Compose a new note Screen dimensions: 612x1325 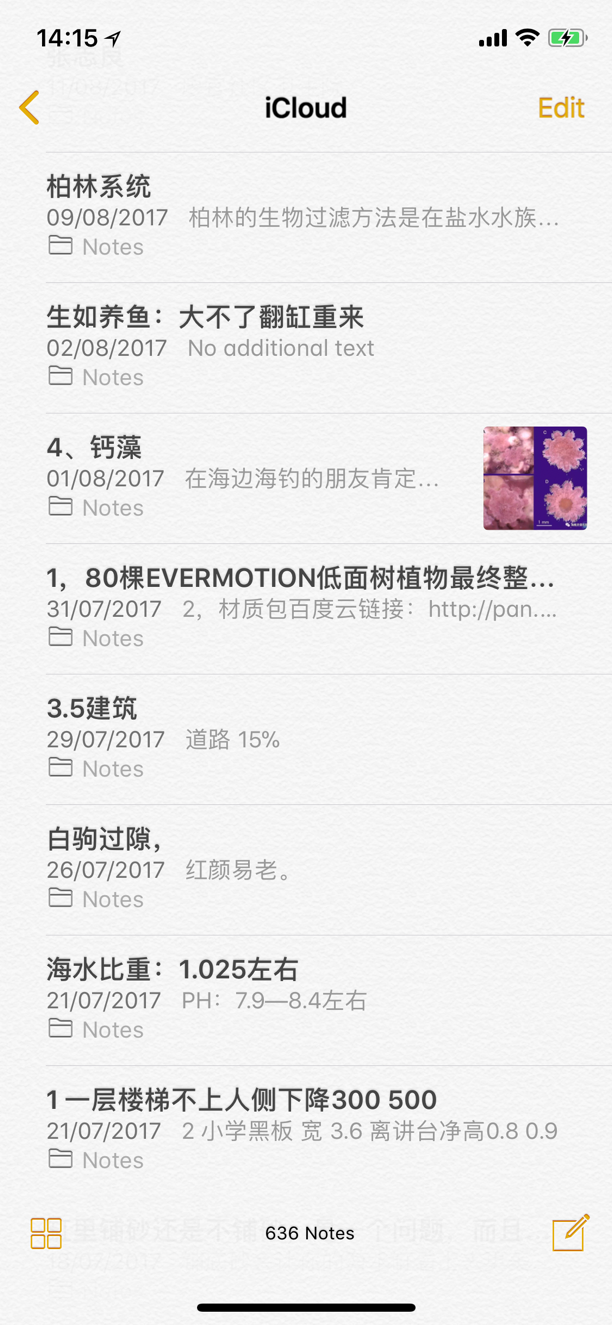(570, 1232)
